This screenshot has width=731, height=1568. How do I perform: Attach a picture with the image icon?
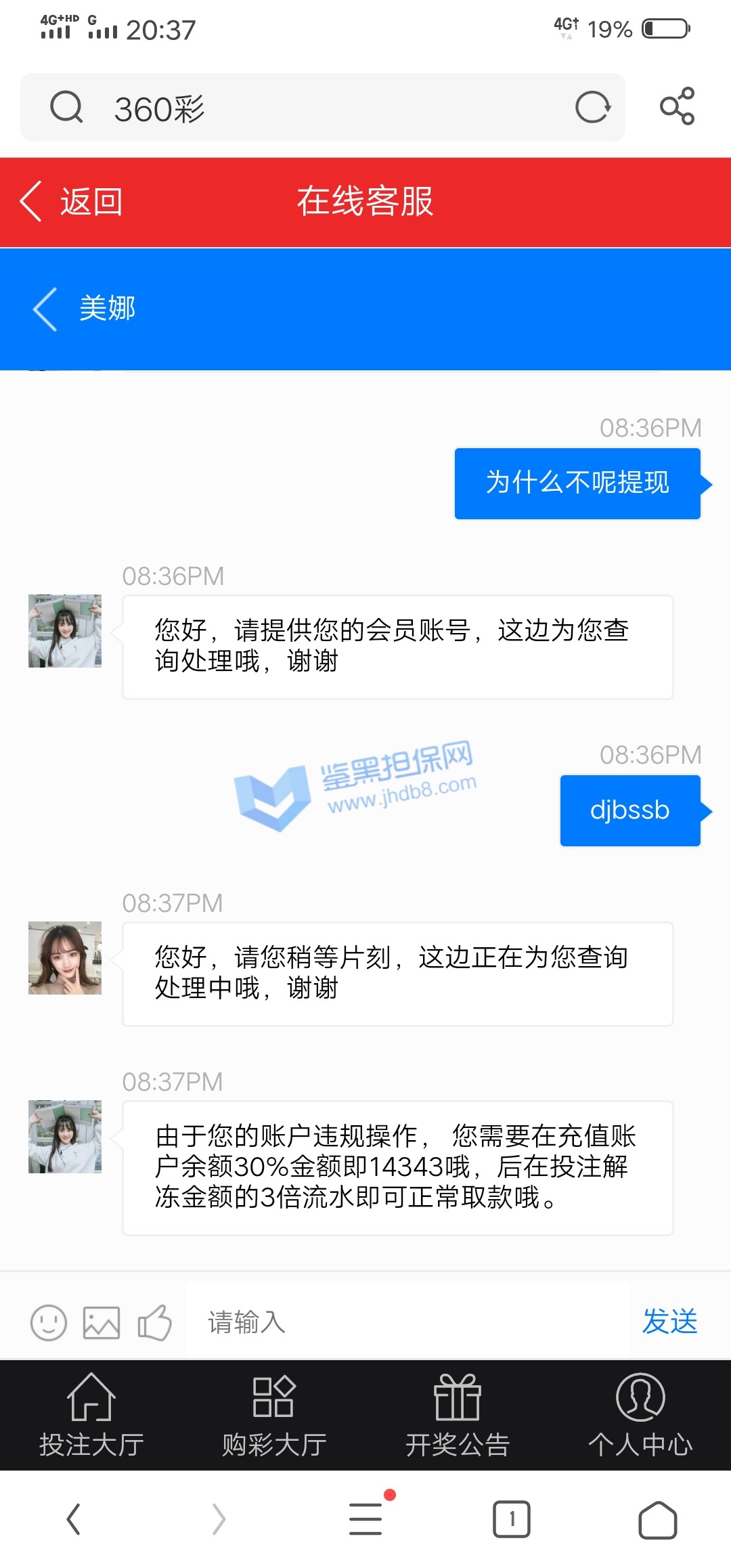(102, 1322)
